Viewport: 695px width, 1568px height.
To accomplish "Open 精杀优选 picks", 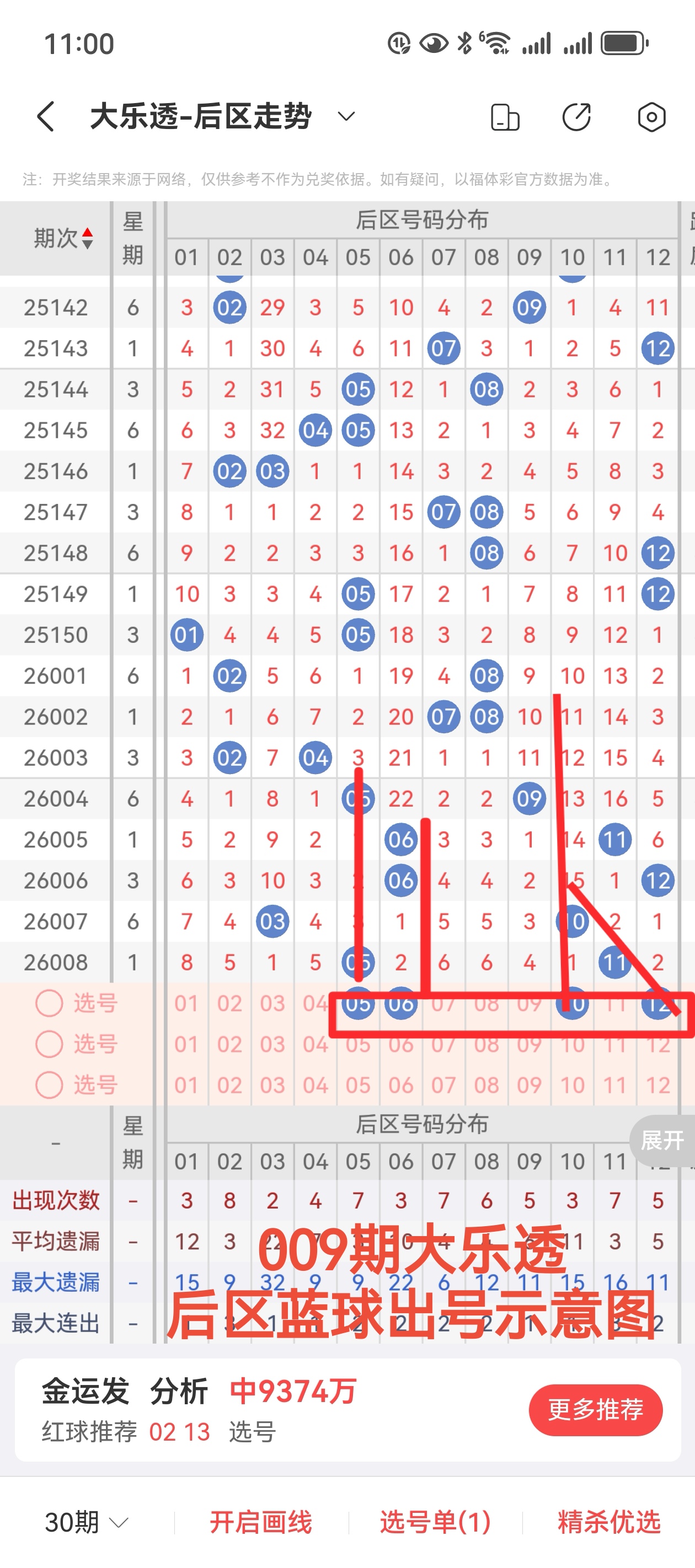I will coord(608,1522).
